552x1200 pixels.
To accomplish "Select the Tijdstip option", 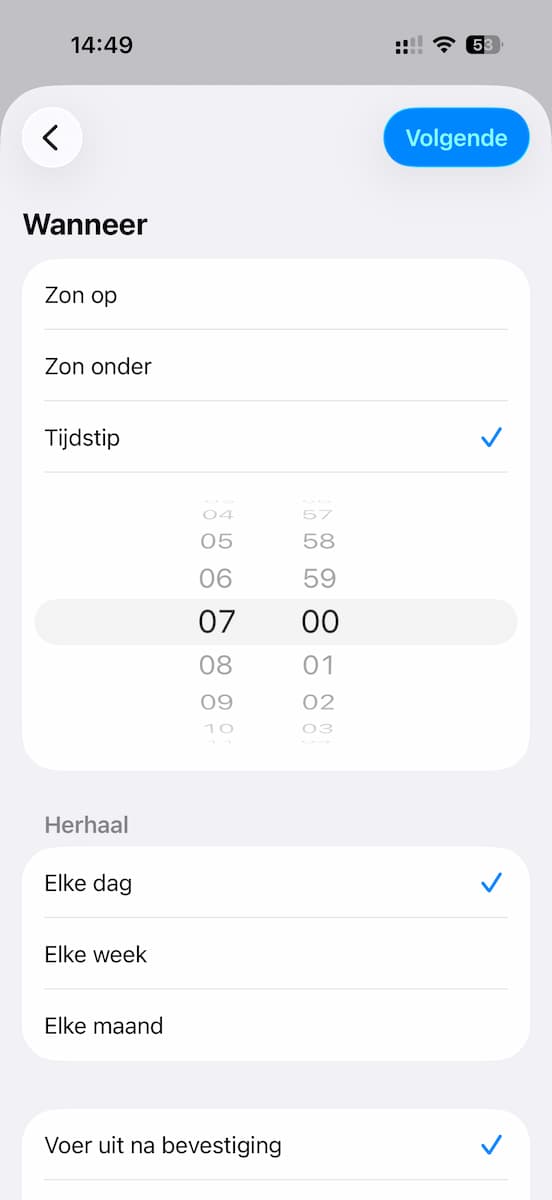I will coord(276,437).
